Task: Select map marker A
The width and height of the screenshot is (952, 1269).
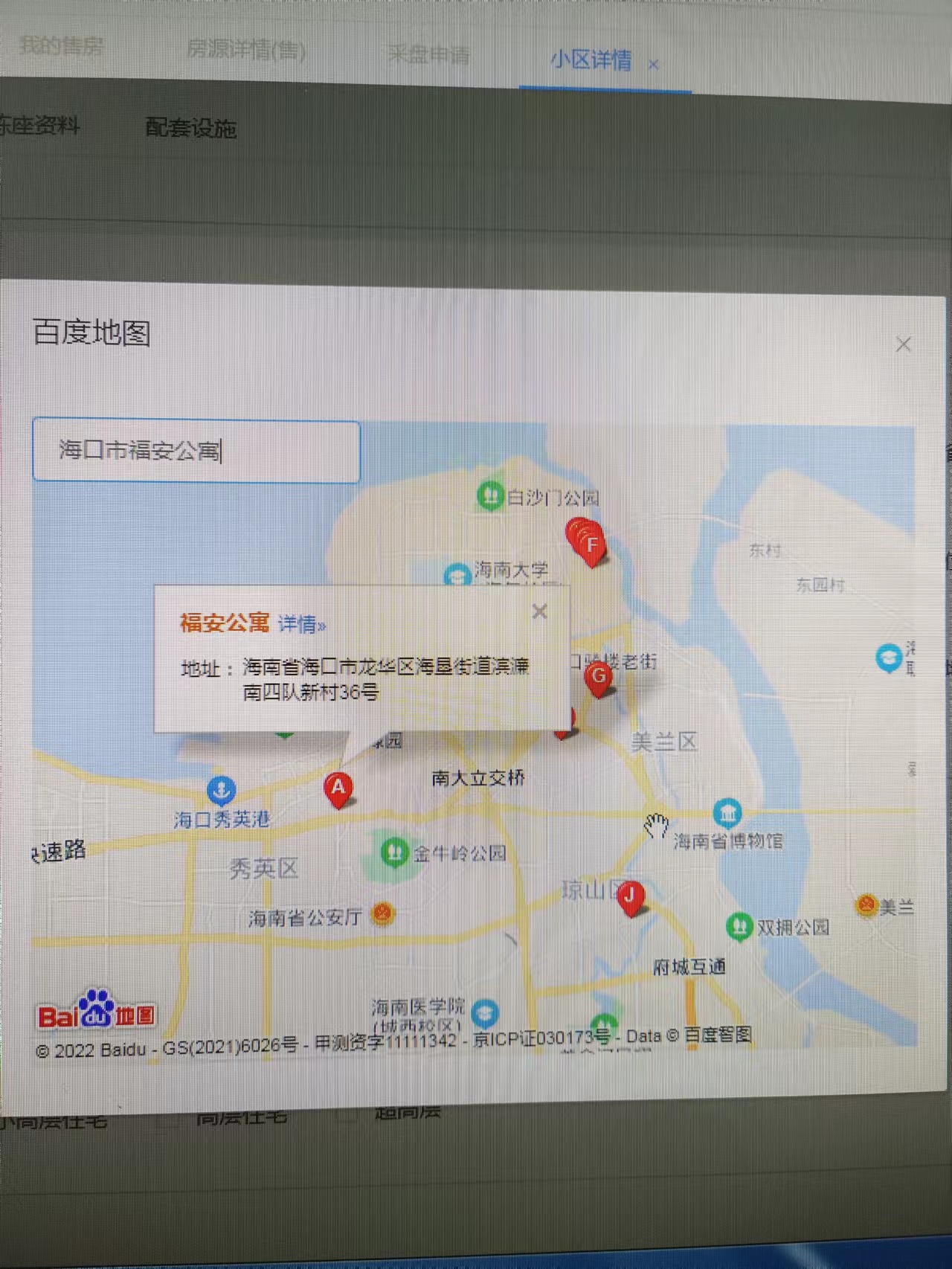Action: tap(338, 788)
